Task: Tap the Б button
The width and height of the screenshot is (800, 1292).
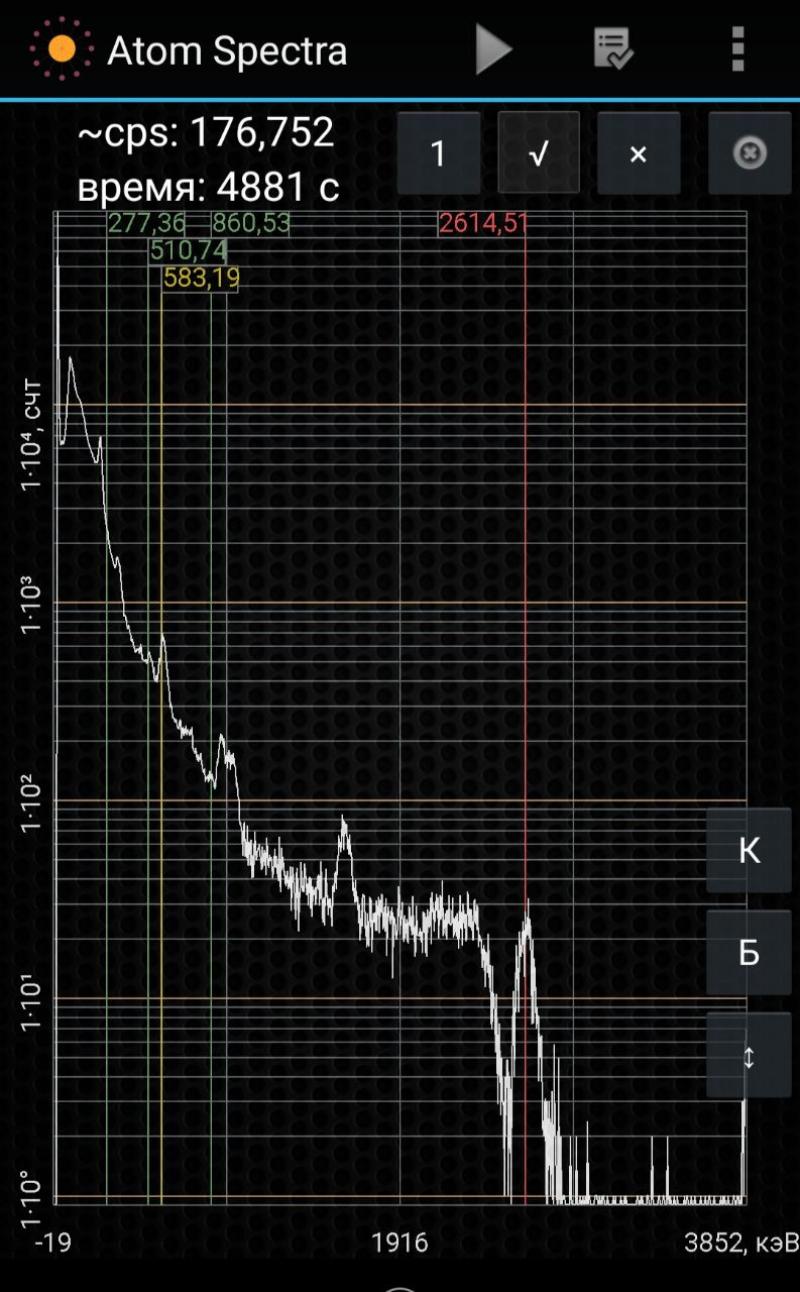Action: point(749,953)
